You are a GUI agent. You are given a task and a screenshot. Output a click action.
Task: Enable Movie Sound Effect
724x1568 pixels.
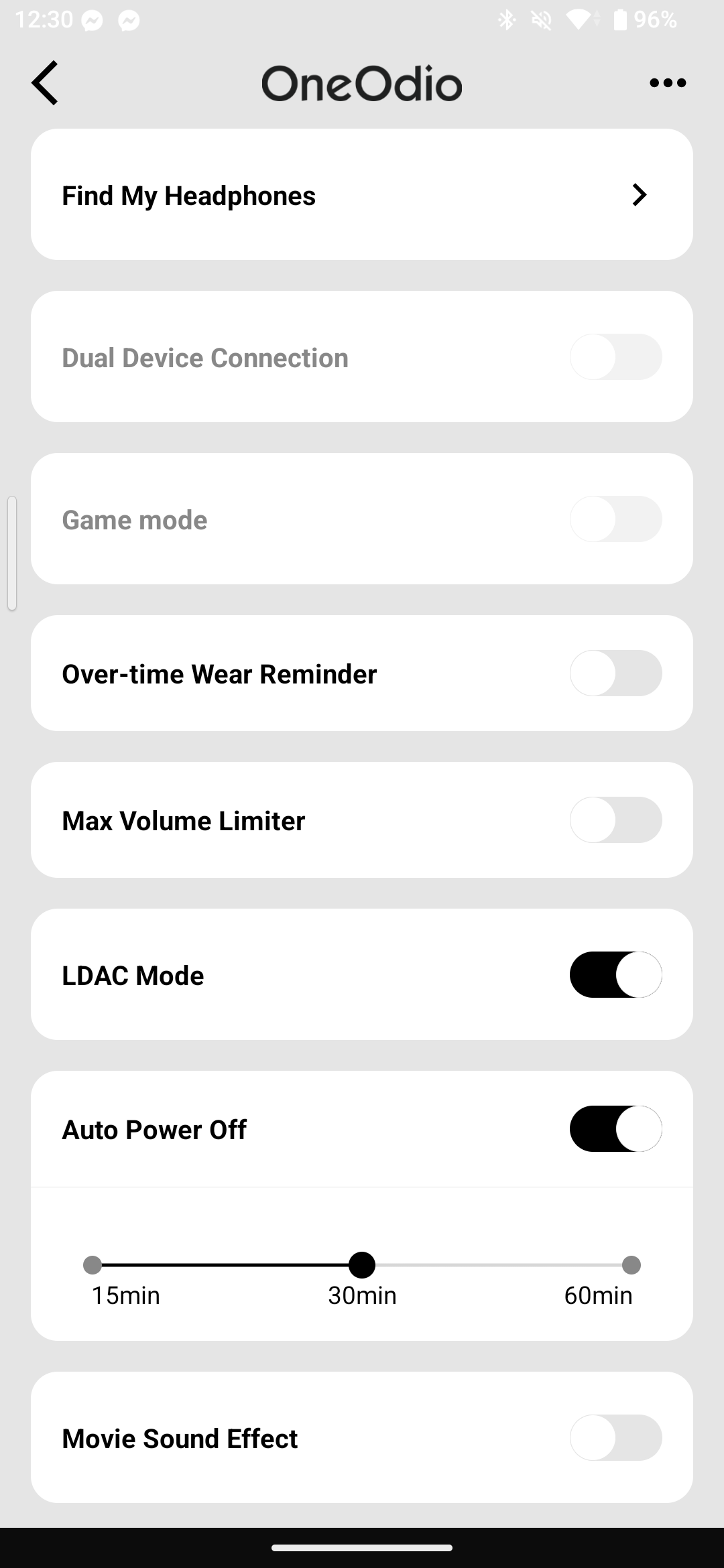tap(615, 1438)
